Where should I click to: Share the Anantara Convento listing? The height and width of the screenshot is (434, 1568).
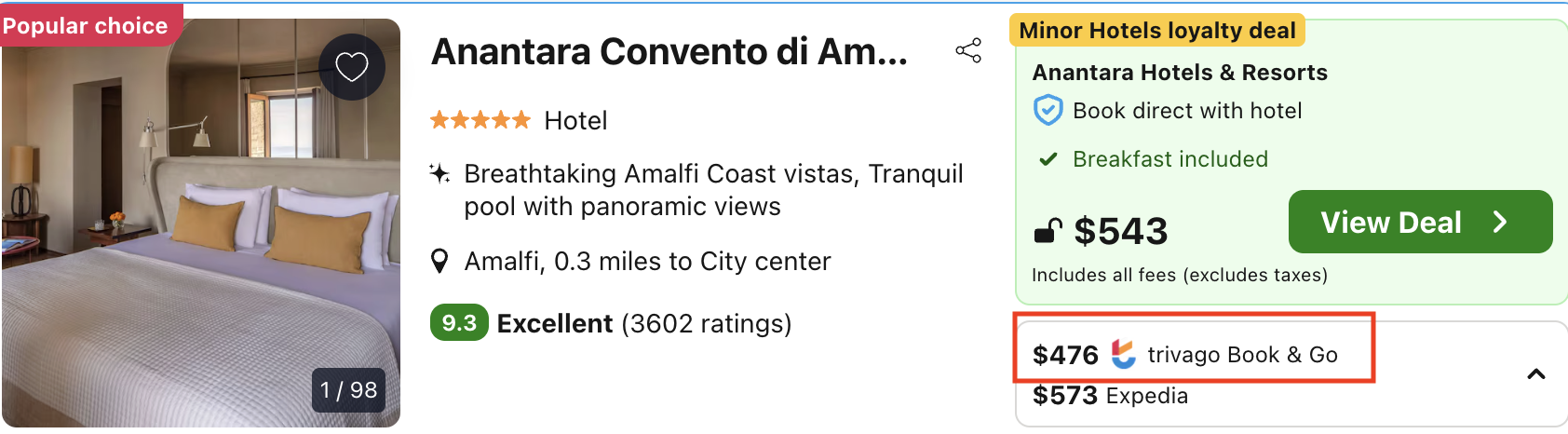(968, 50)
